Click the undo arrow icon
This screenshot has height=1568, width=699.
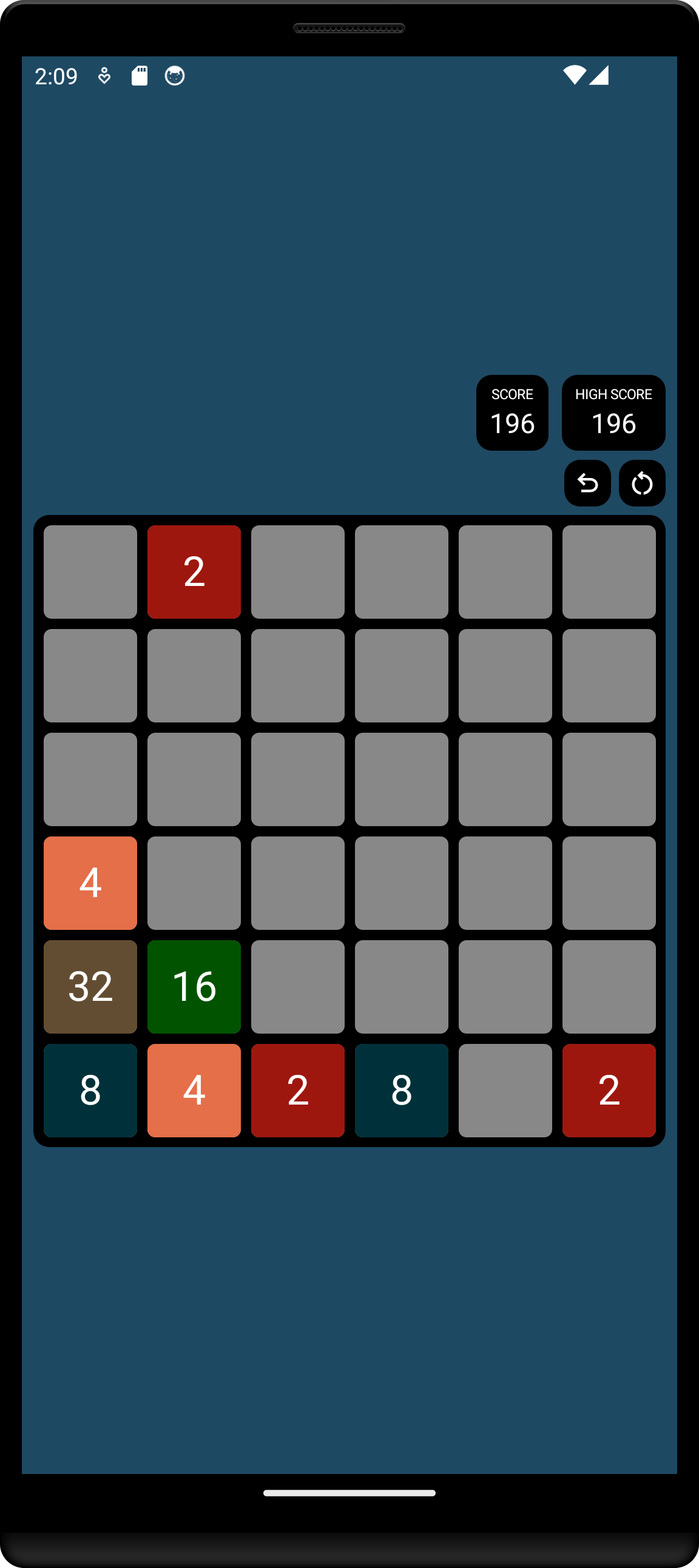[x=587, y=483]
